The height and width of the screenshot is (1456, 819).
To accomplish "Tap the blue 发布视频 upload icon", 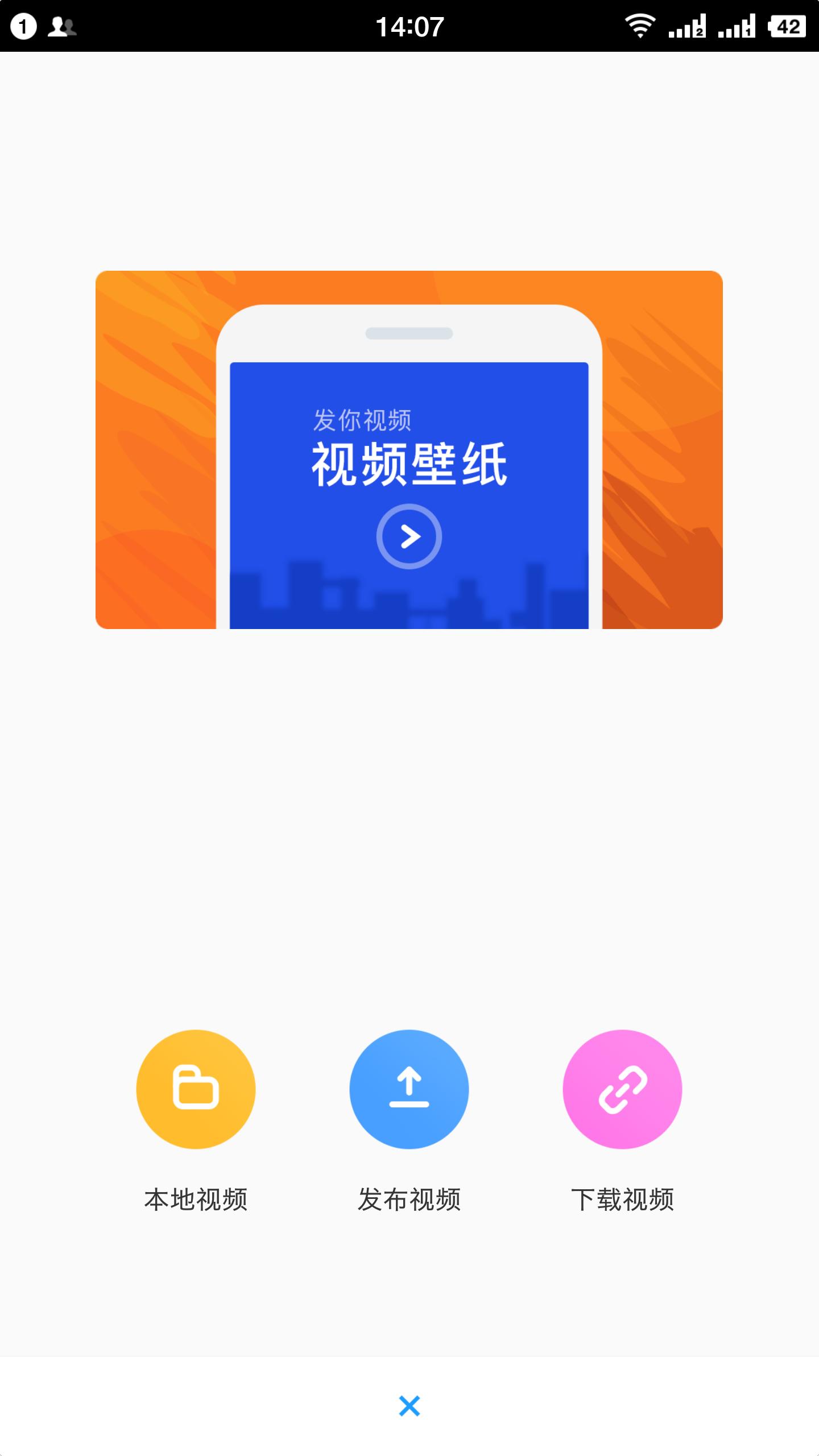I will coord(408,1089).
